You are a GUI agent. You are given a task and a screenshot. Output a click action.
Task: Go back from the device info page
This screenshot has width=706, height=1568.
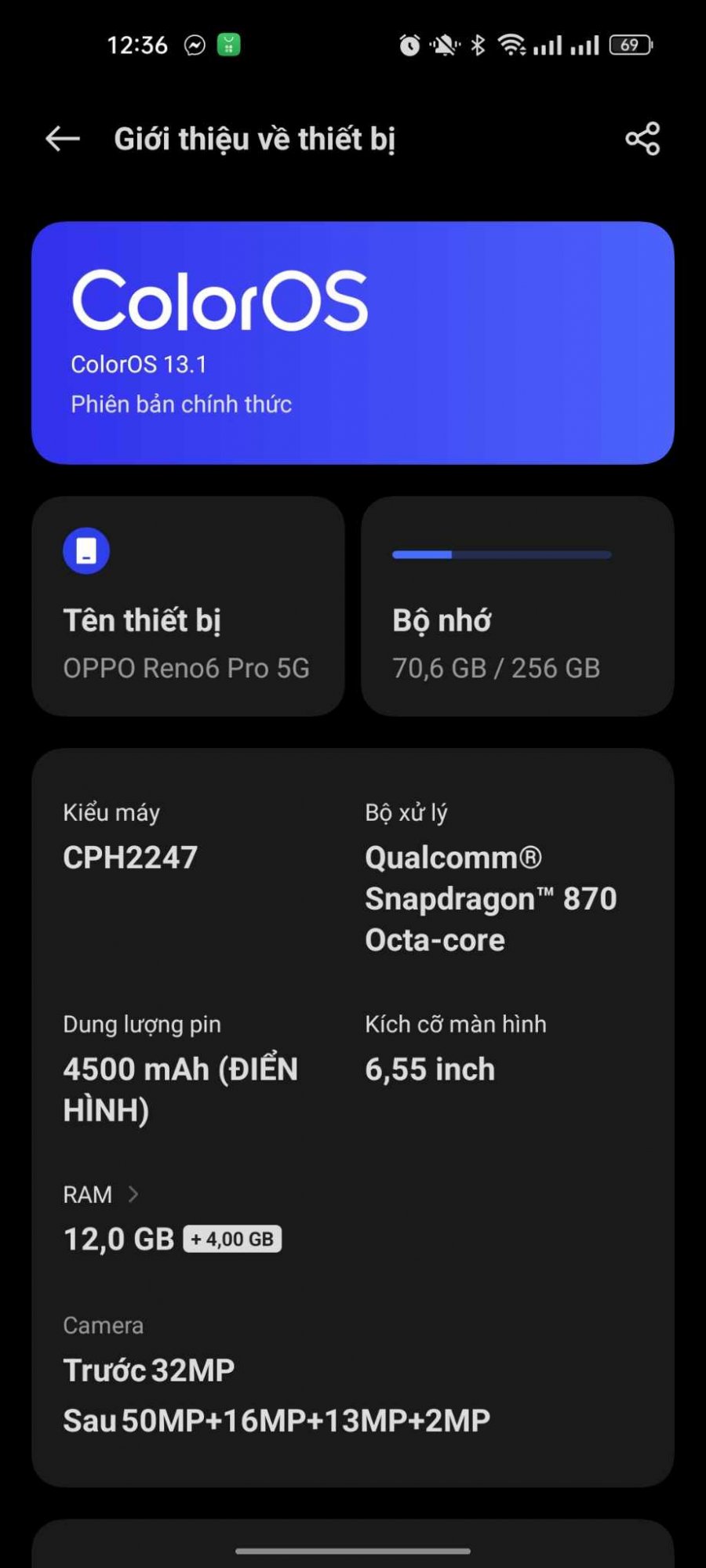pyautogui.click(x=63, y=140)
